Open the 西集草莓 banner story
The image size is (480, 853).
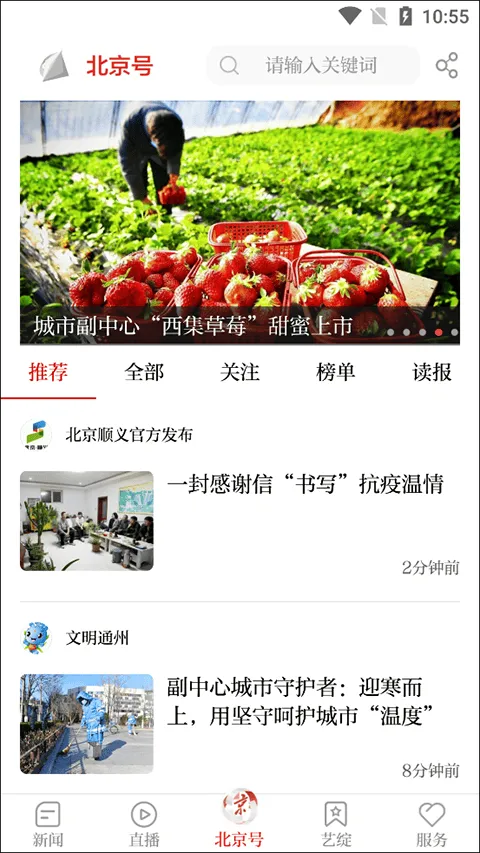(240, 222)
